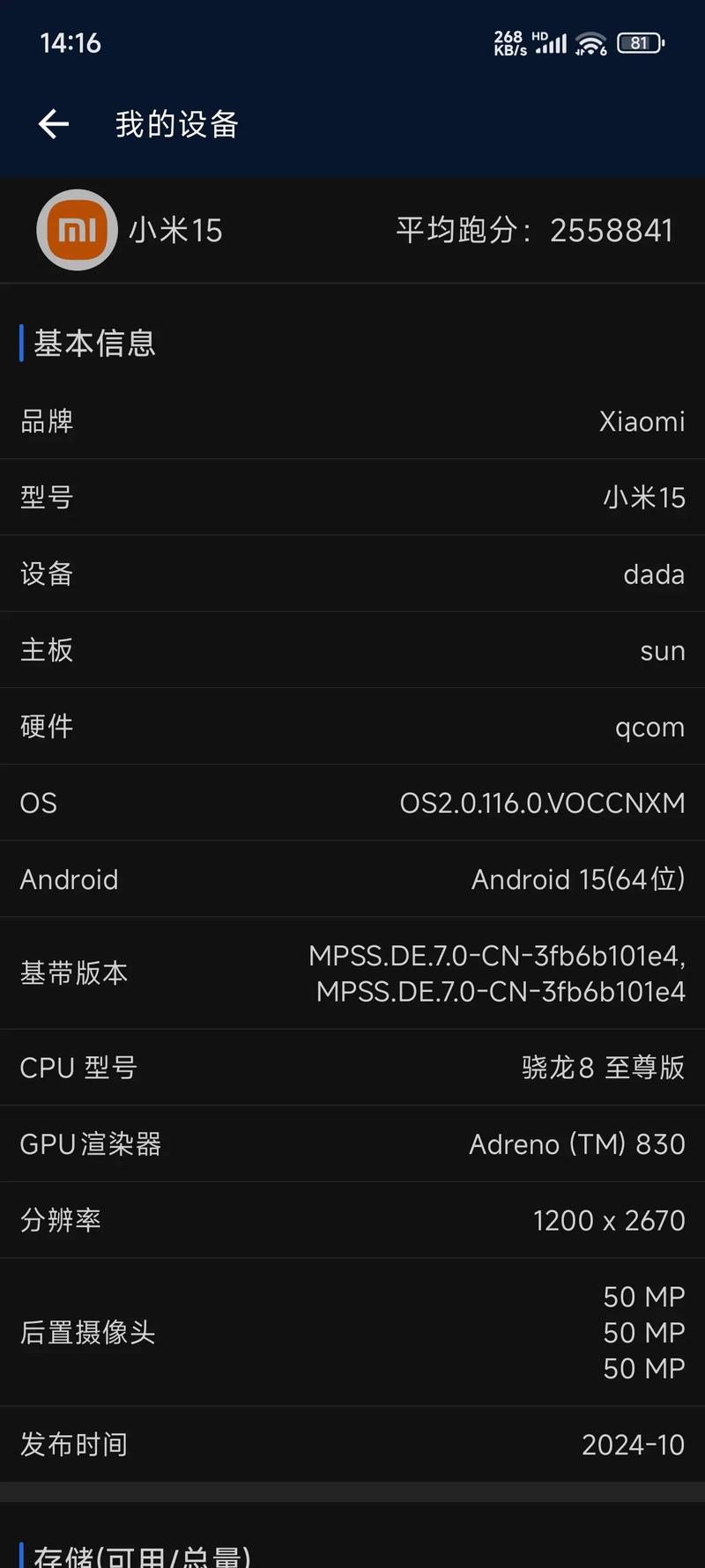Tap the device name 小米15 in header
Image resolution: width=705 pixels, height=1568 pixels.
[x=175, y=229]
